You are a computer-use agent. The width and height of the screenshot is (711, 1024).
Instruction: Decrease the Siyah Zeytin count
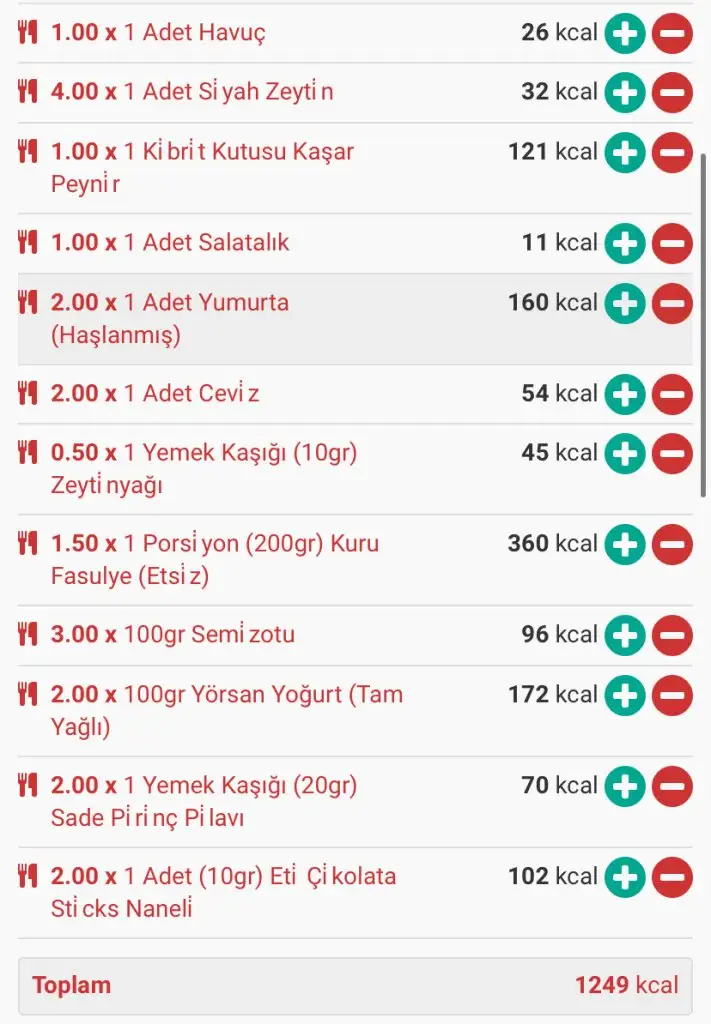click(672, 93)
